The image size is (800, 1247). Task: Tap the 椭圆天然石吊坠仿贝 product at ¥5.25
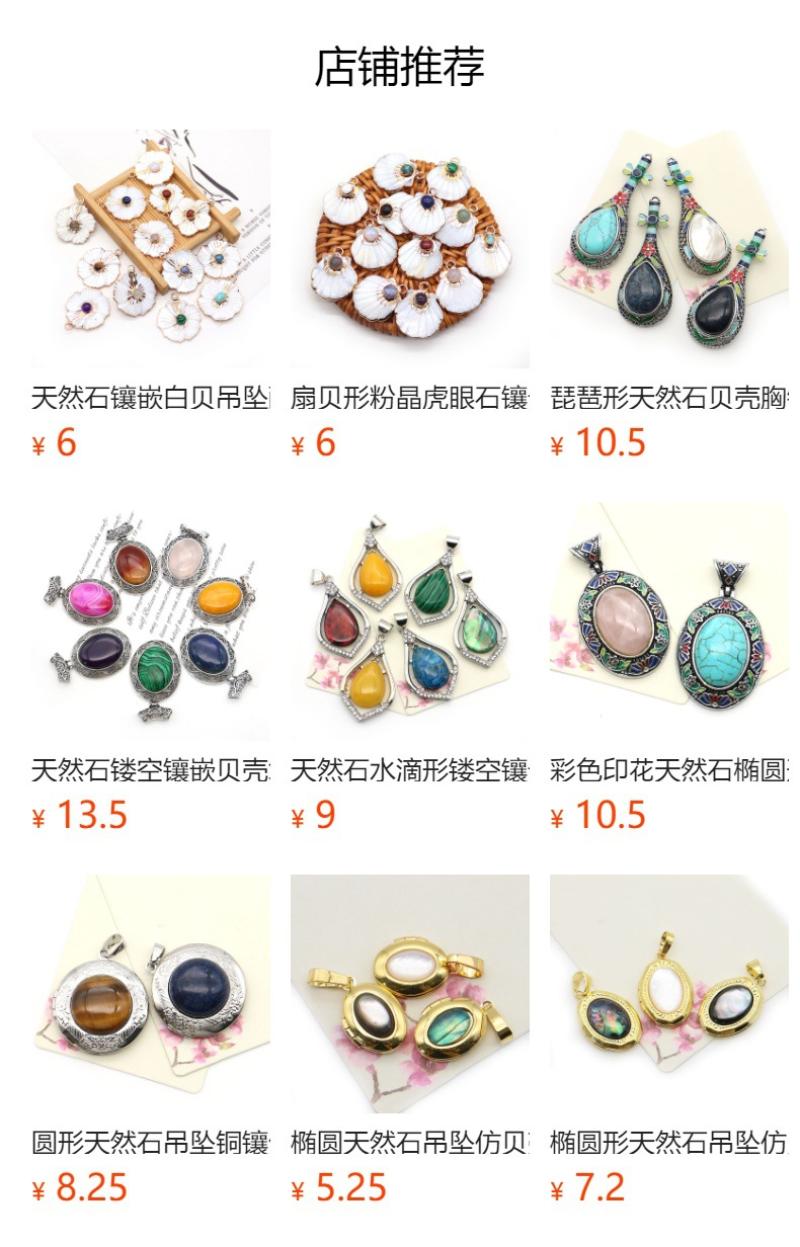(x=410, y=994)
